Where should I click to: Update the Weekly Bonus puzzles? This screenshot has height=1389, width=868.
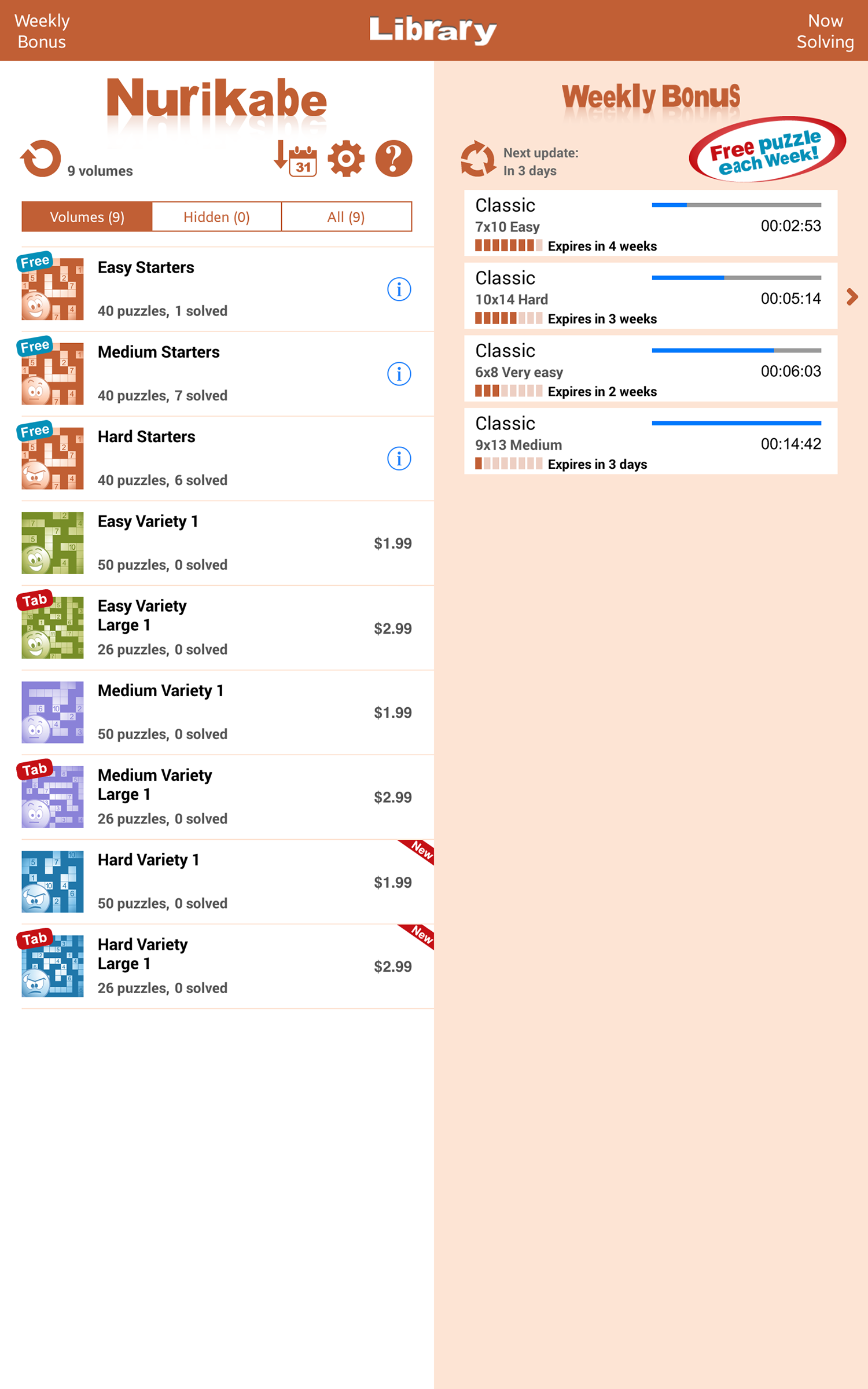(478, 159)
